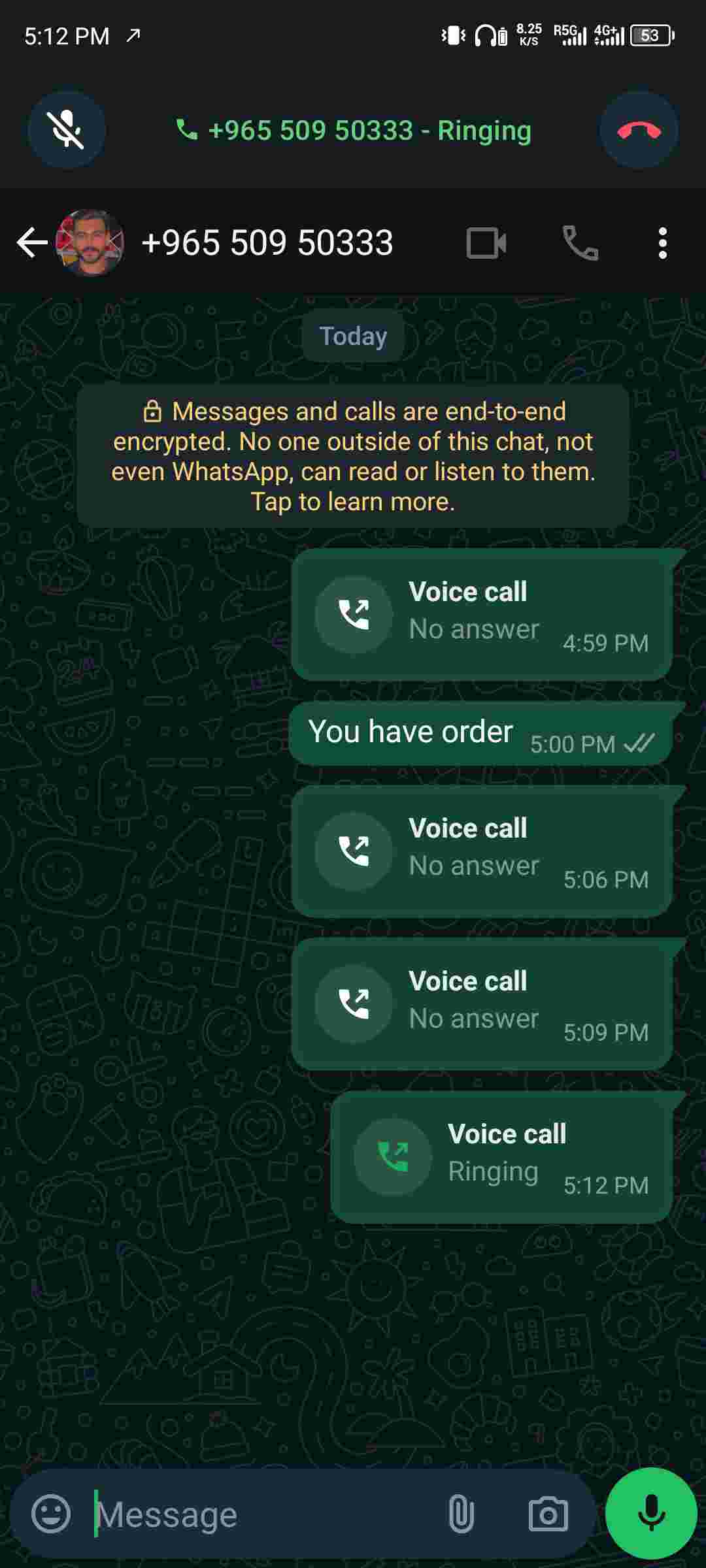Tap the green voice message microphone
706x1568 pixels.
[x=651, y=1514]
